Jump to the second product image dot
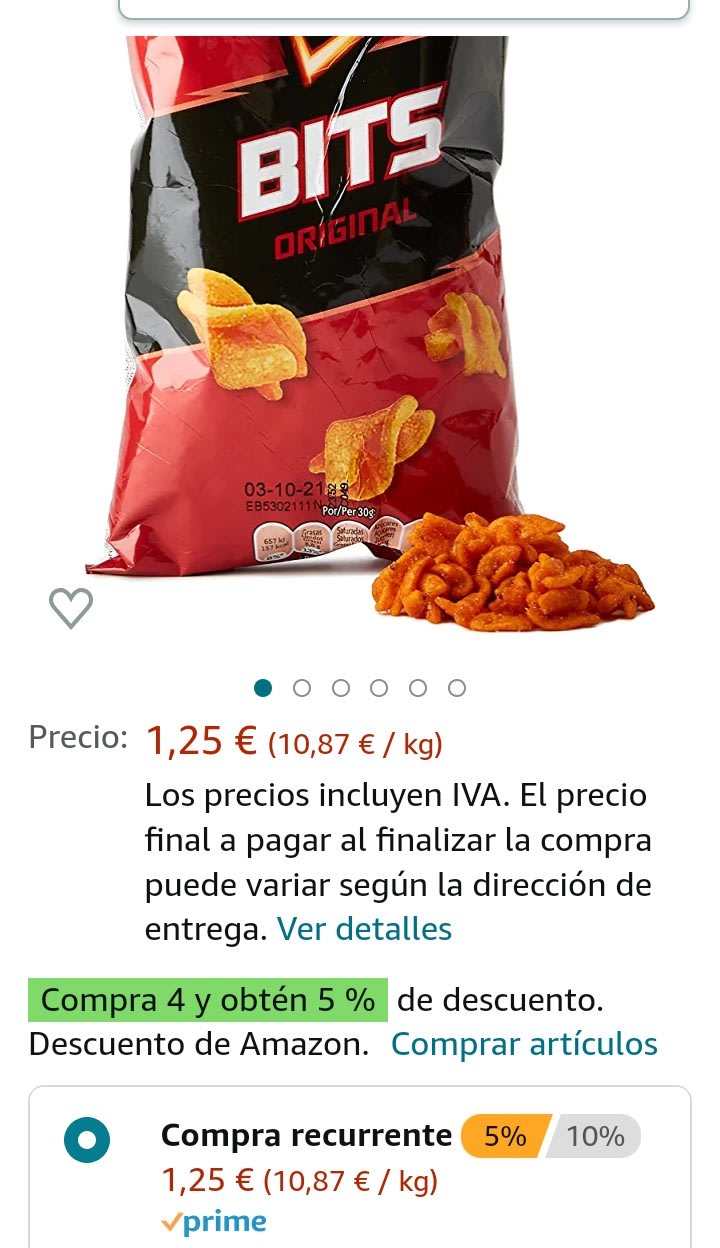This screenshot has height=1248, width=720. (302, 688)
